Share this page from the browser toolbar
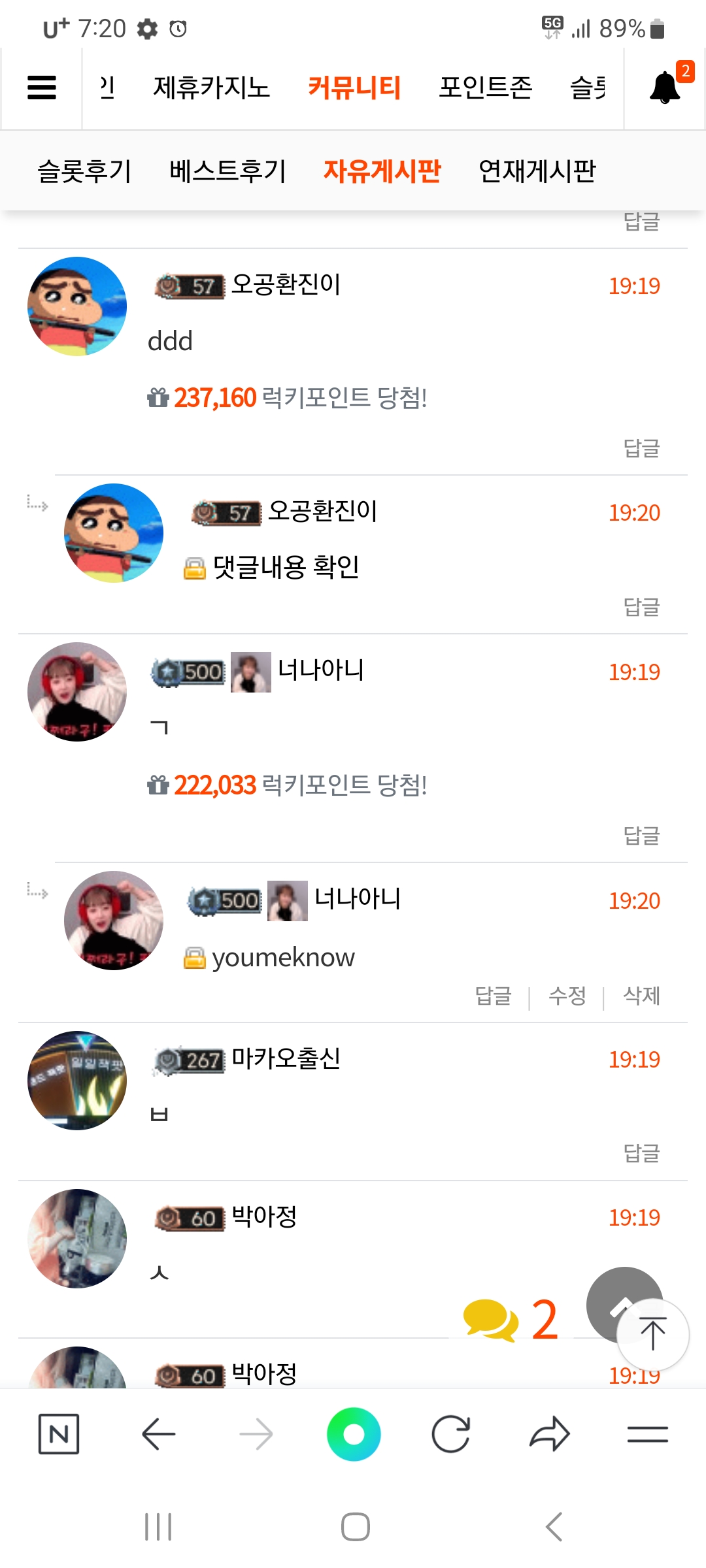Image resolution: width=706 pixels, height=1568 pixels. click(x=550, y=1434)
